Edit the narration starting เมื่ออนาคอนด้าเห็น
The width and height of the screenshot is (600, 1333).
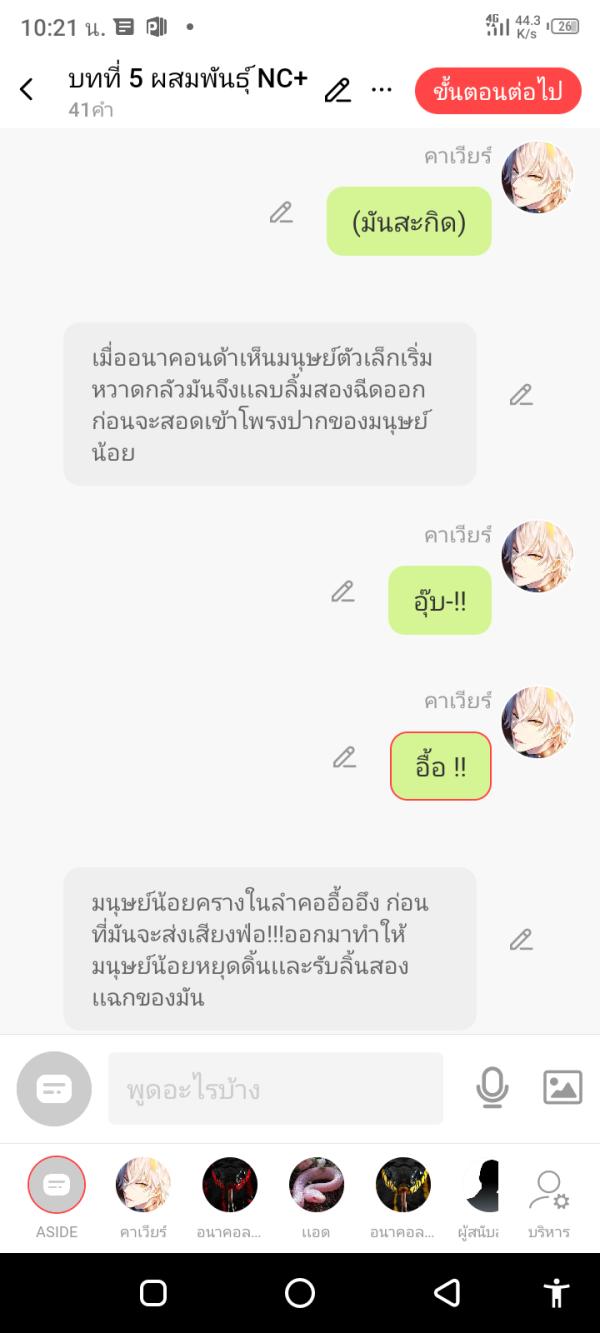click(521, 395)
